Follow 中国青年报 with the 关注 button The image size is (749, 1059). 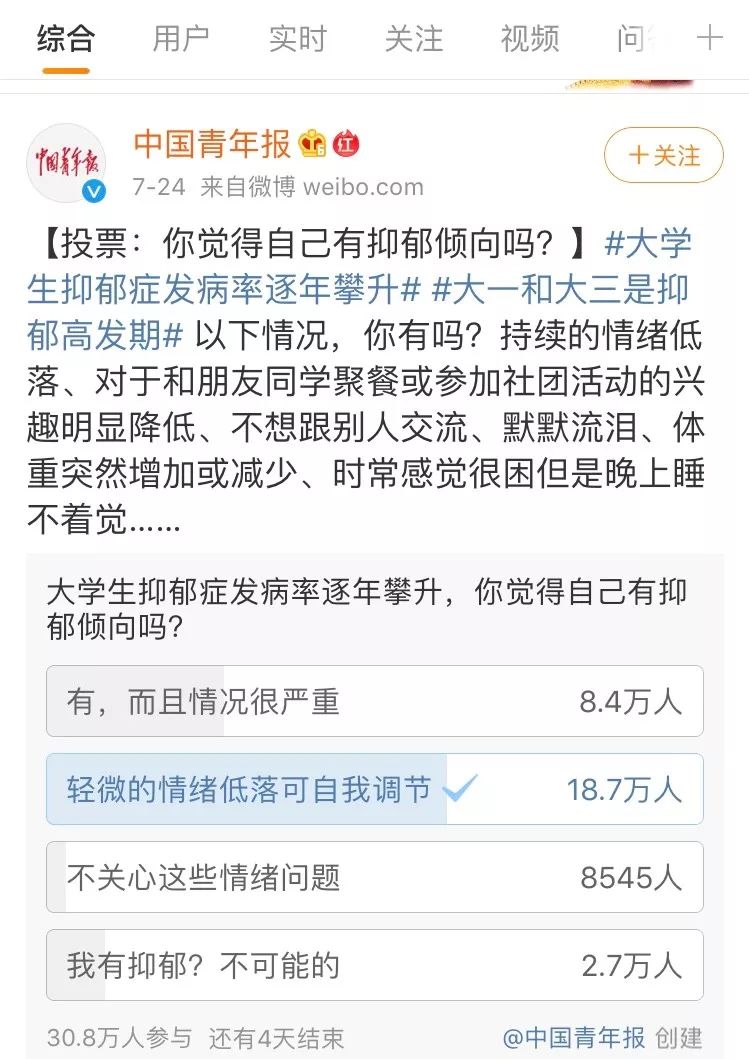pyautogui.click(x=663, y=155)
